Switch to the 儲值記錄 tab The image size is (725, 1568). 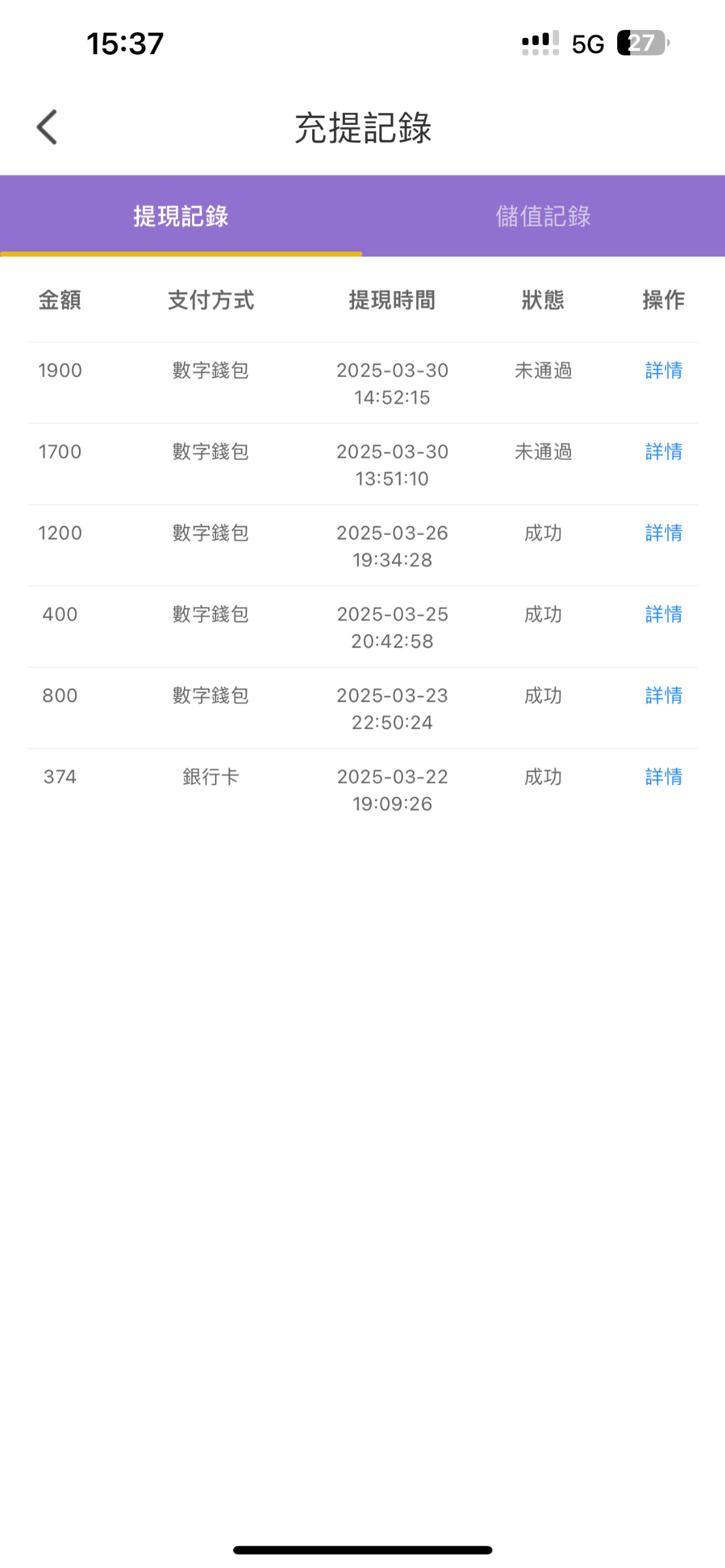click(x=543, y=216)
